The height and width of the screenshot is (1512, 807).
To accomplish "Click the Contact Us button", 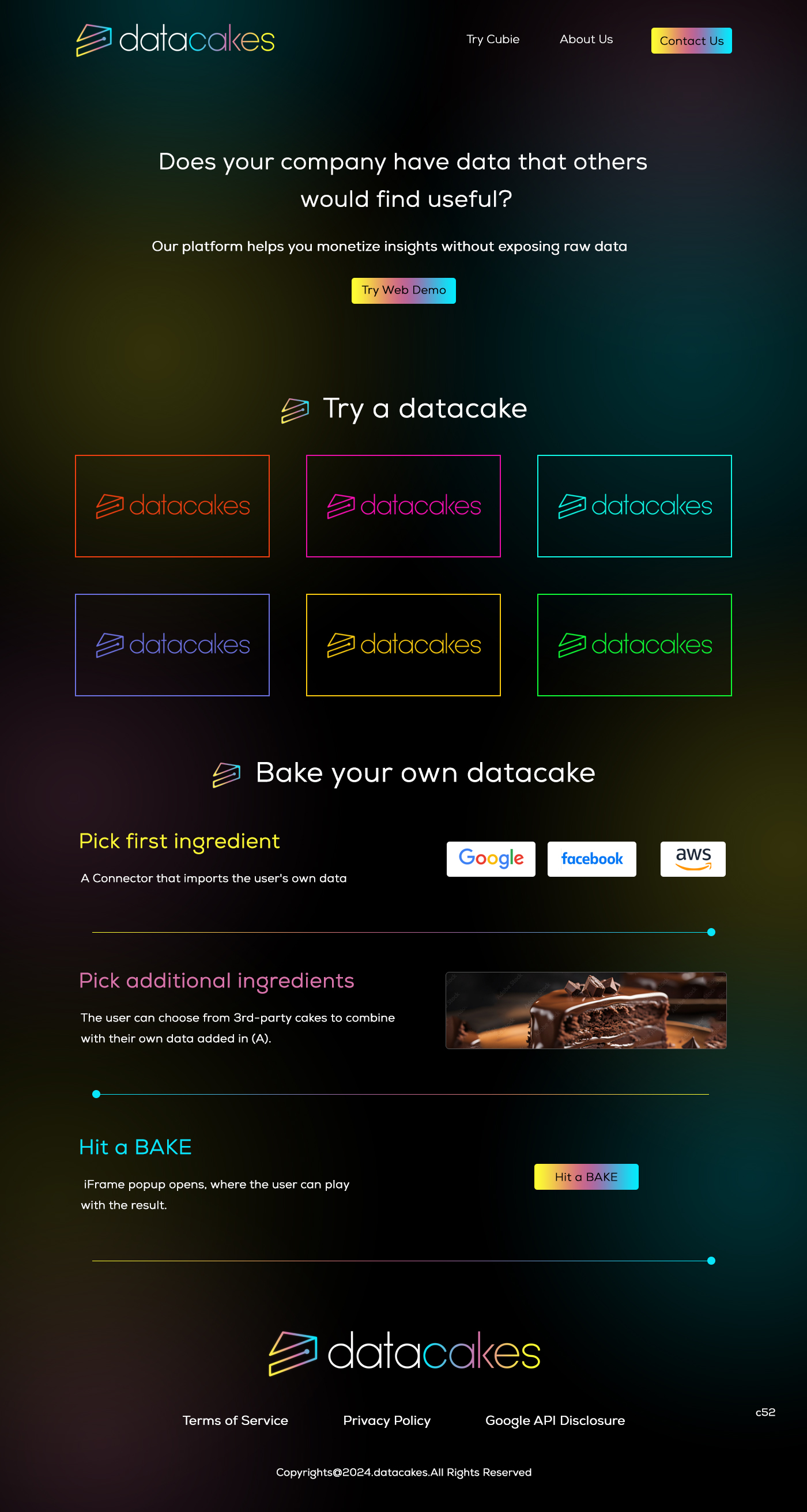I will tap(691, 41).
